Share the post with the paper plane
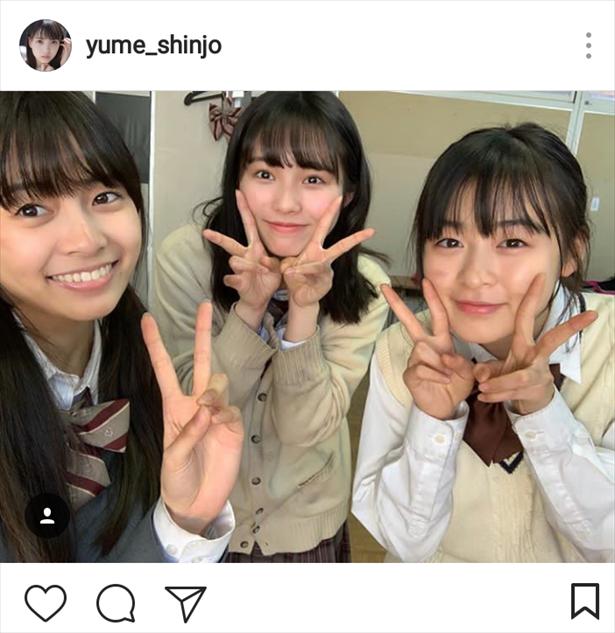Image resolution: width=615 pixels, height=633 pixels. coord(185,602)
